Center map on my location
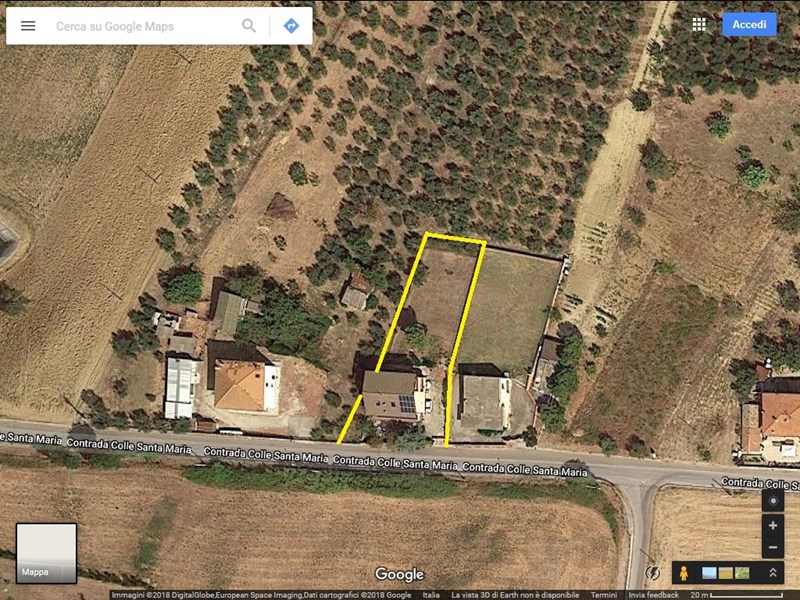 point(772,501)
